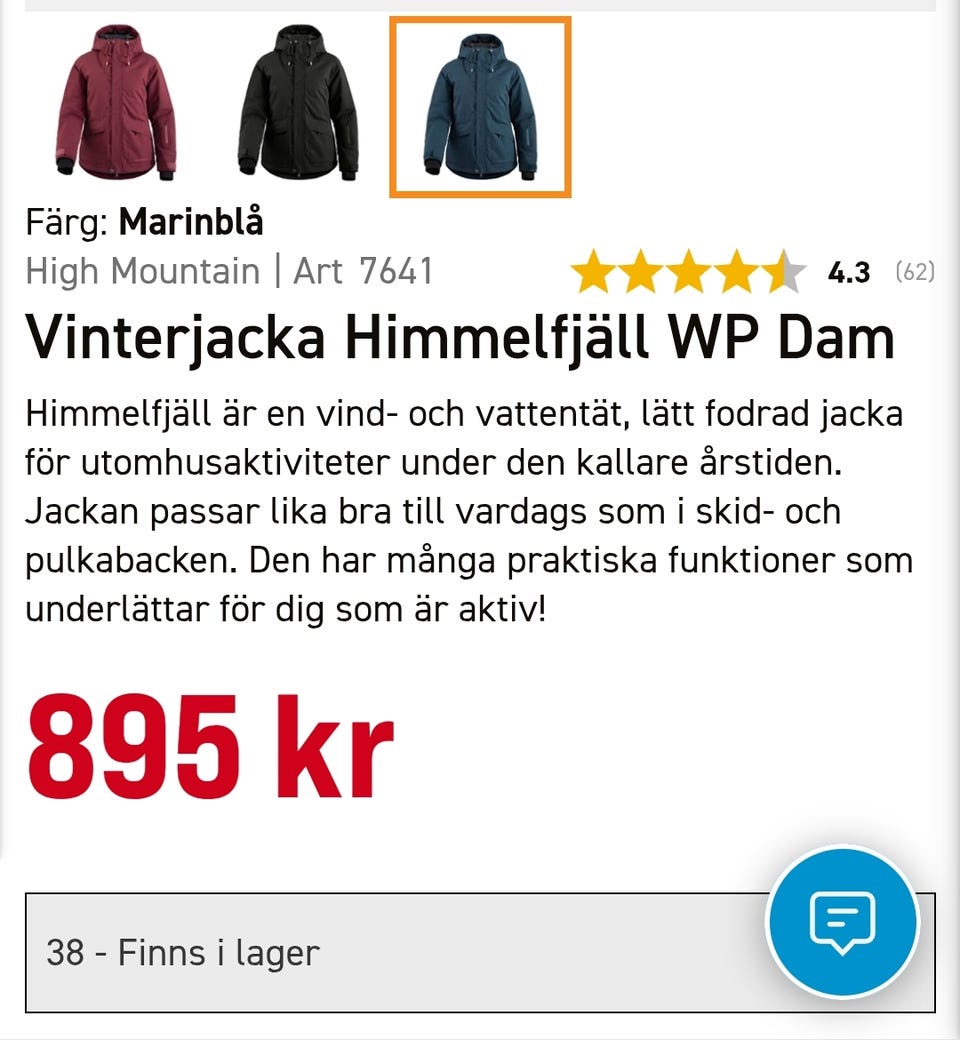Click the 4.3 average rating value
Screen dimensions: 960x1040
point(849,270)
